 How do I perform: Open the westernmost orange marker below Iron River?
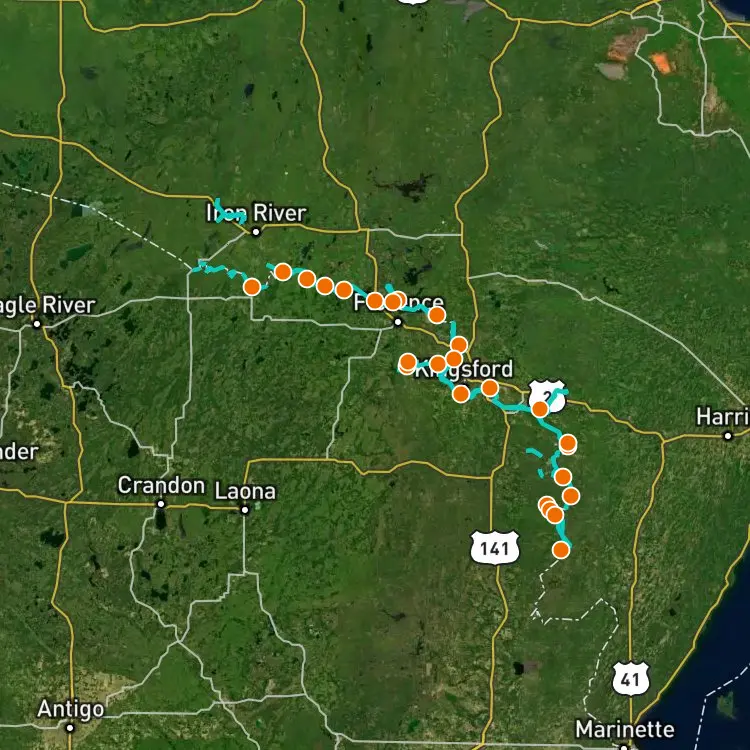(252, 287)
